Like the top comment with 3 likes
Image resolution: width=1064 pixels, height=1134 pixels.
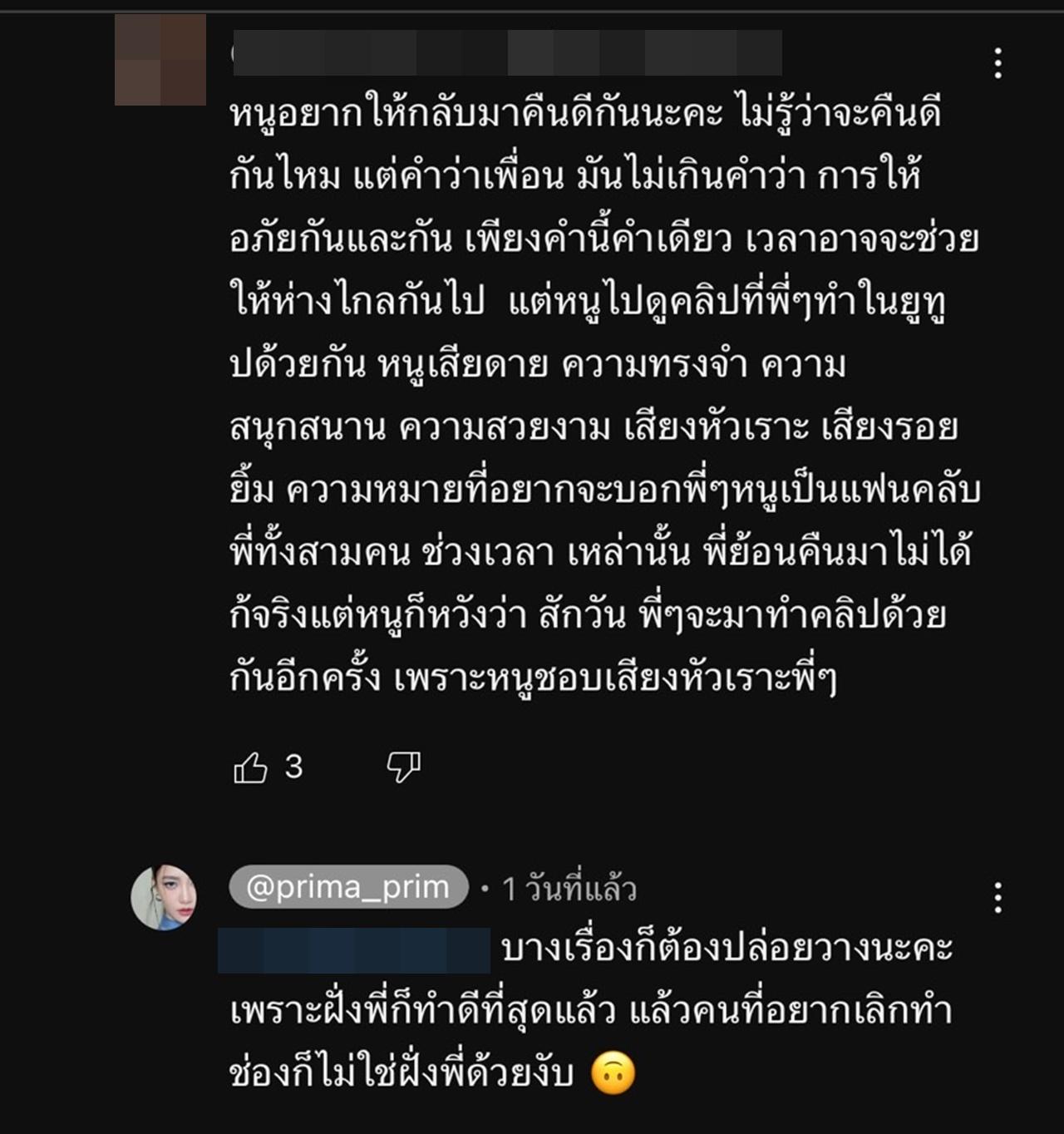250,767
